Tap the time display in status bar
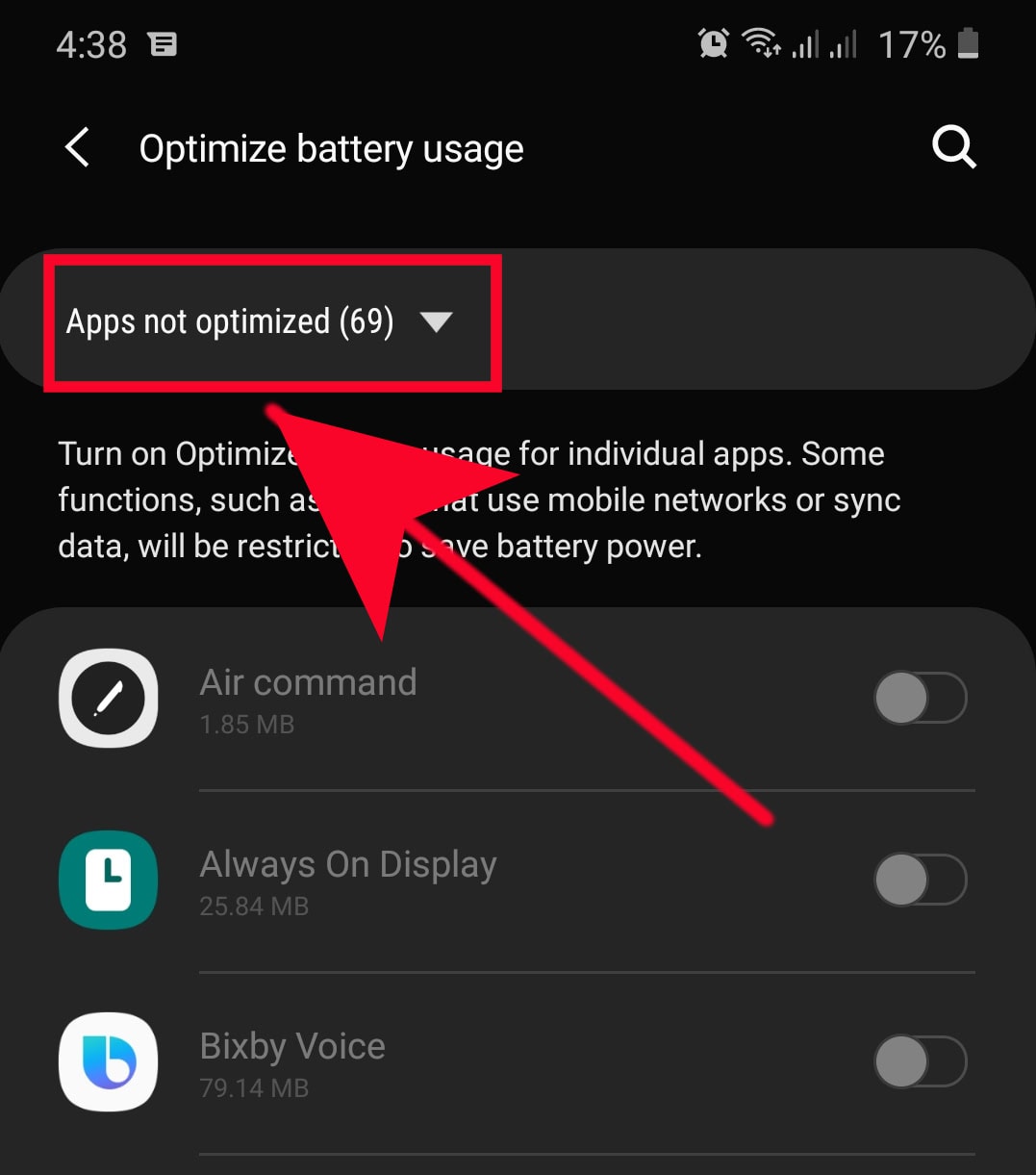Image resolution: width=1036 pixels, height=1175 pixels. 91,44
